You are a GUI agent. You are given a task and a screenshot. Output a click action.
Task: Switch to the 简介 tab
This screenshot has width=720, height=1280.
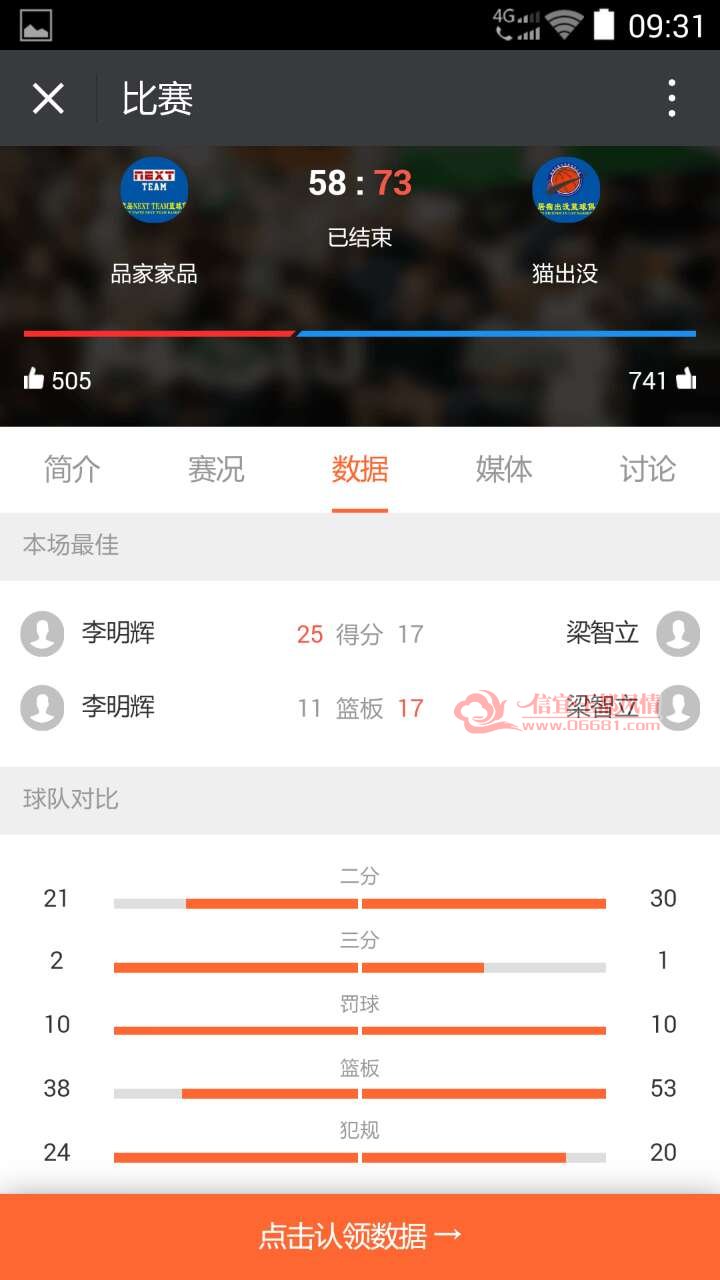[x=72, y=469]
